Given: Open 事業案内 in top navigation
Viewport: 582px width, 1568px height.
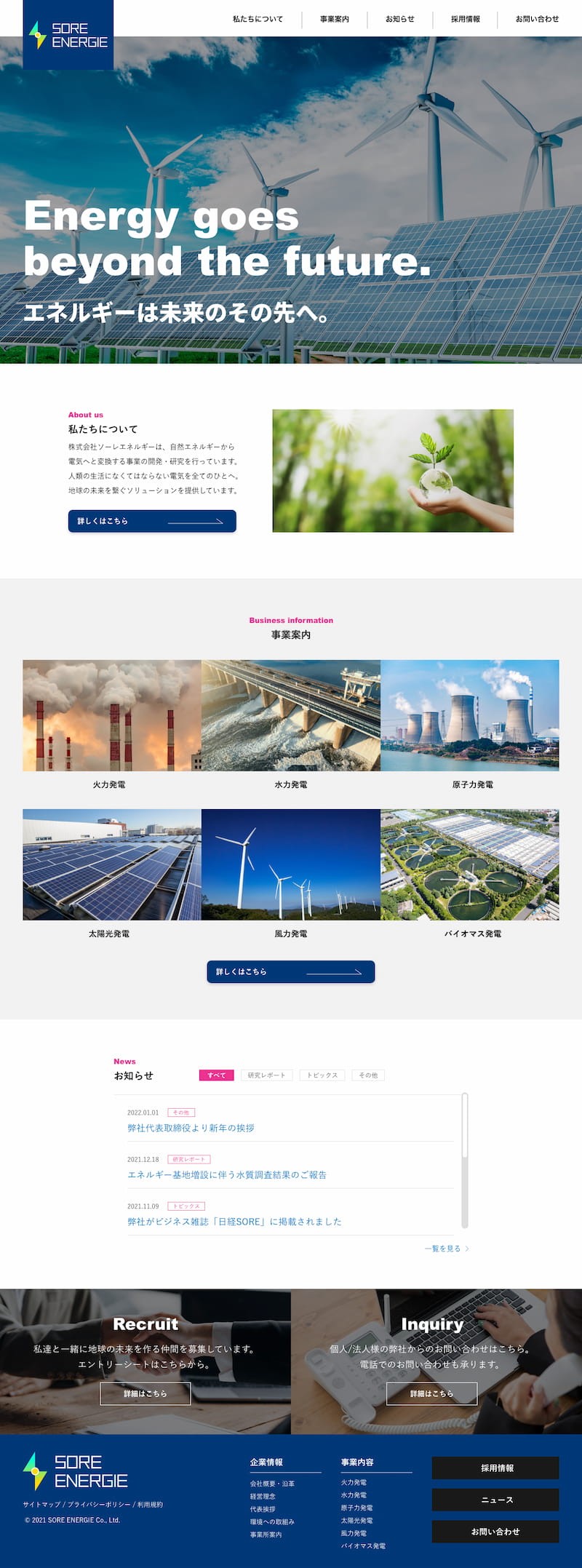Looking at the screenshot, I should 334,19.
